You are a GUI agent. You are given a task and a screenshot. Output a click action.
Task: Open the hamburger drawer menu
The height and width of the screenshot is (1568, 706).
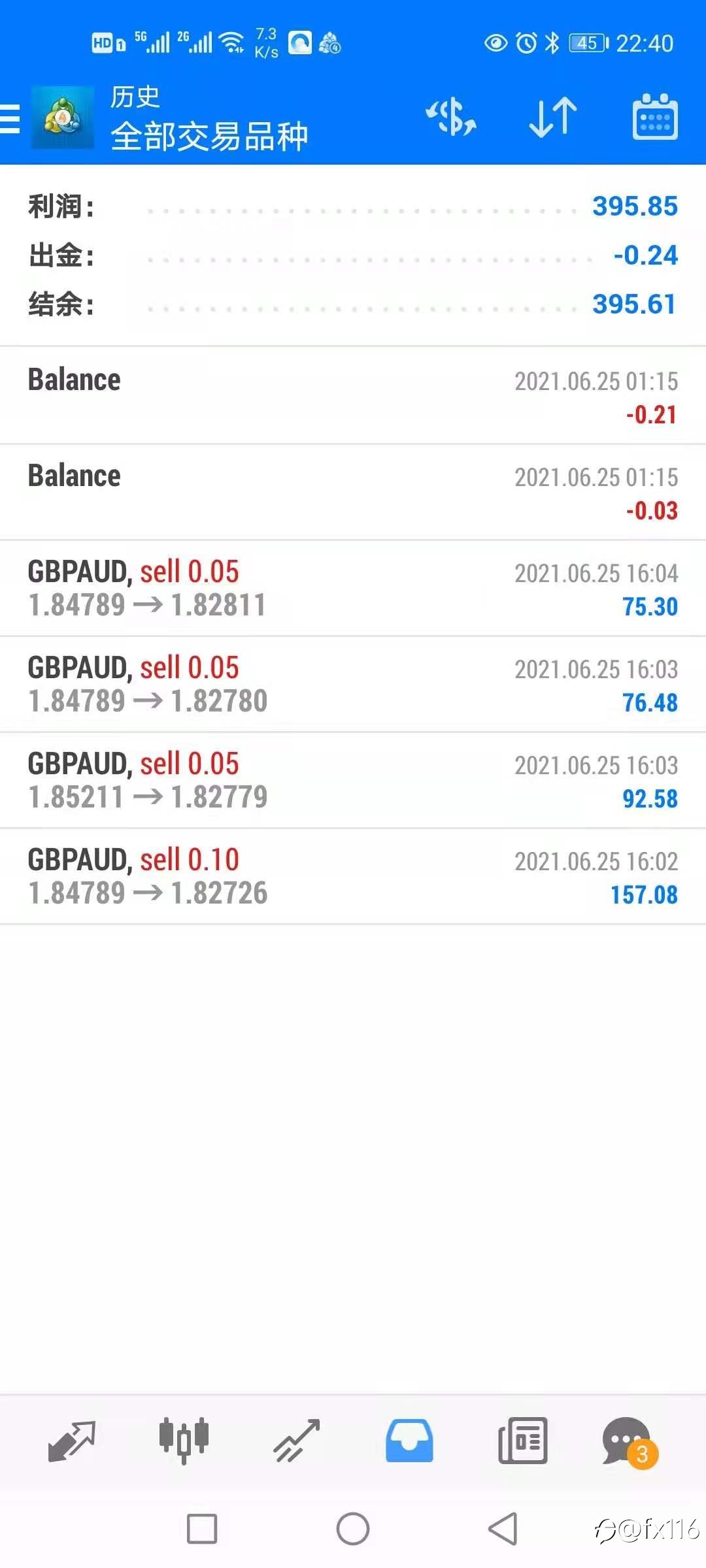click(x=9, y=118)
